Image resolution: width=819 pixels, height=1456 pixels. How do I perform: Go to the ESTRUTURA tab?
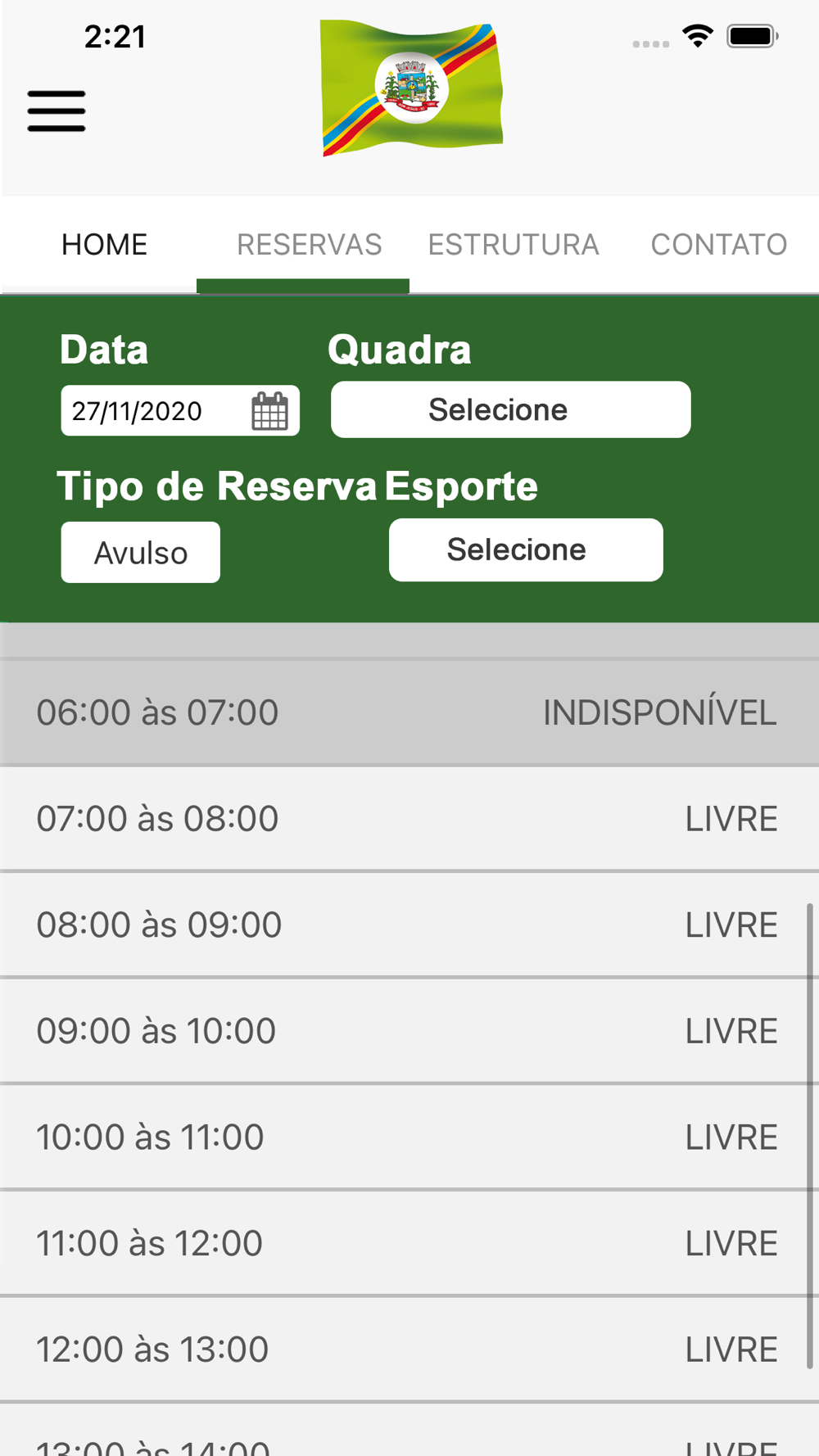tap(514, 245)
